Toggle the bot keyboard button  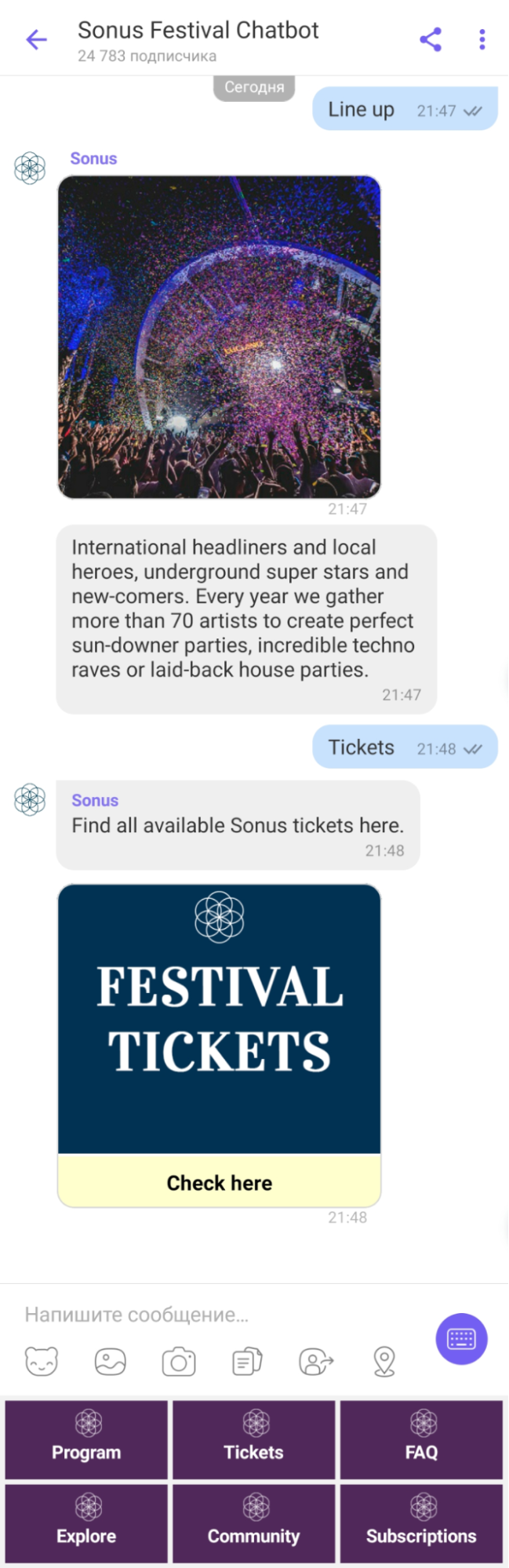[x=461, y=1338]
